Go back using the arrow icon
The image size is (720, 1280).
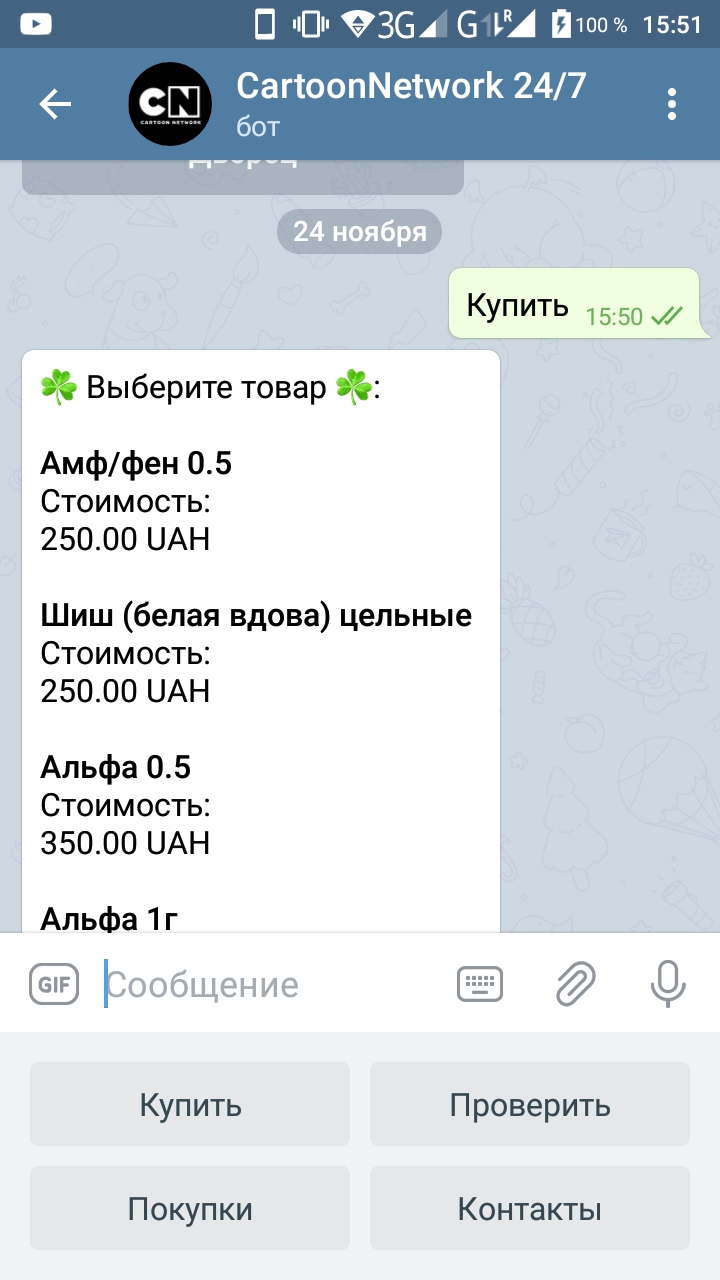point(55,104)
